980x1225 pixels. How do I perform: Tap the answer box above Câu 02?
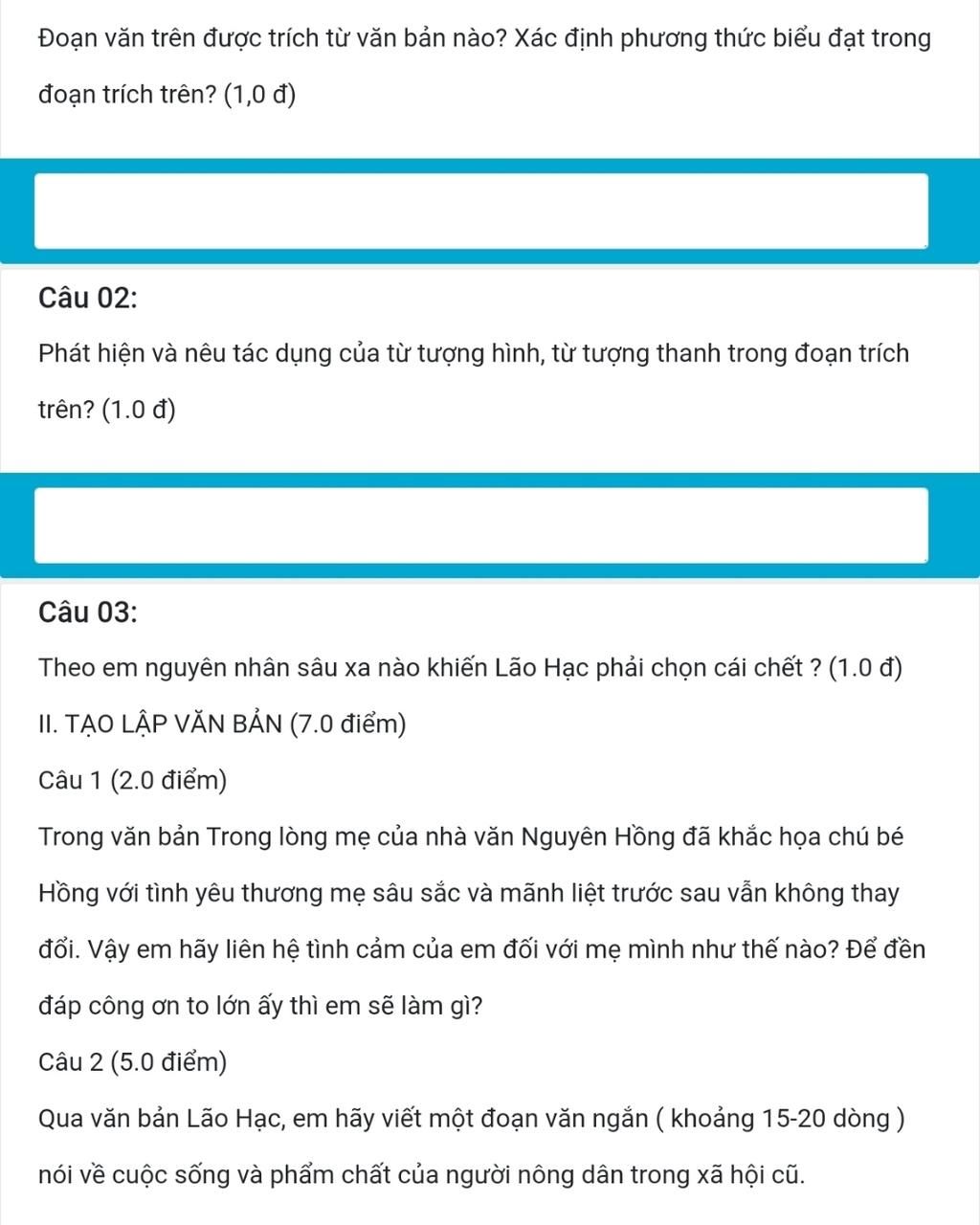coord(481,211)
